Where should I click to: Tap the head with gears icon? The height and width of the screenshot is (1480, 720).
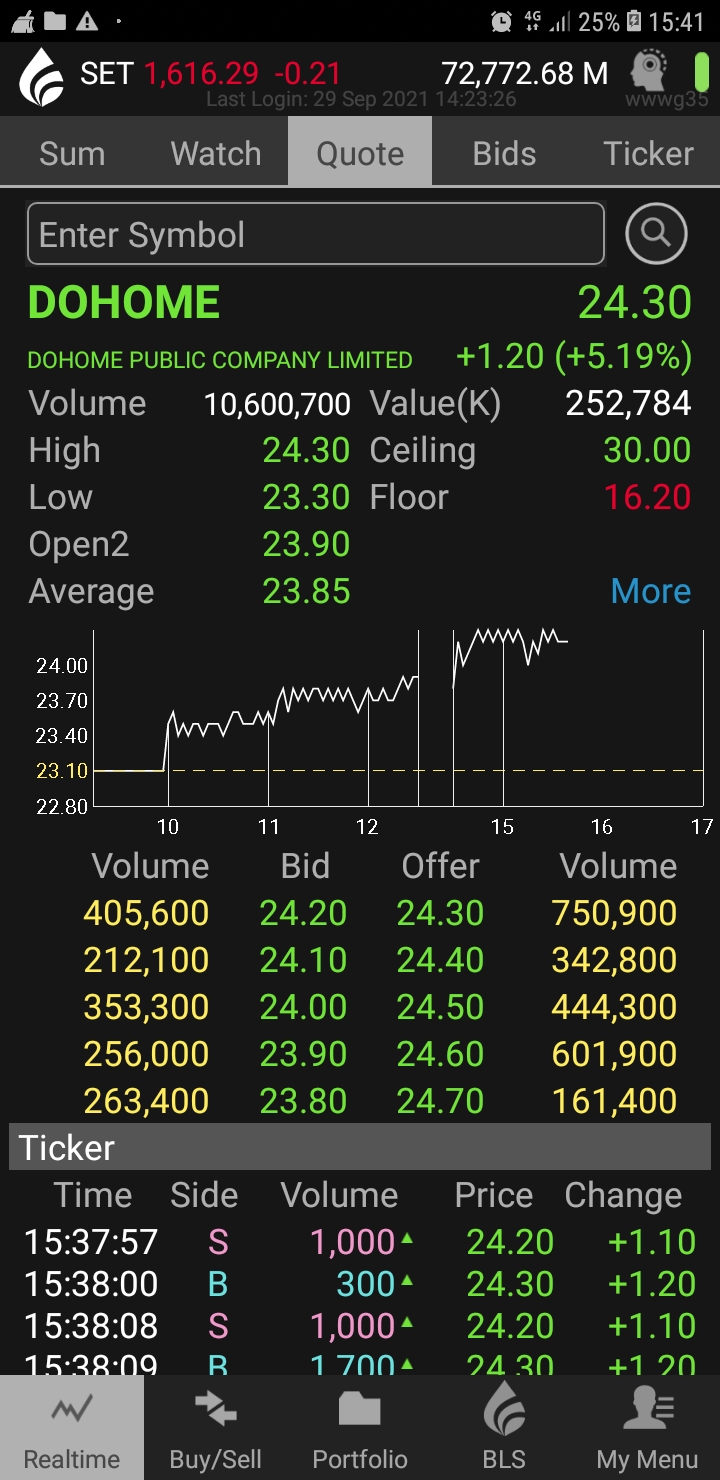649,72
